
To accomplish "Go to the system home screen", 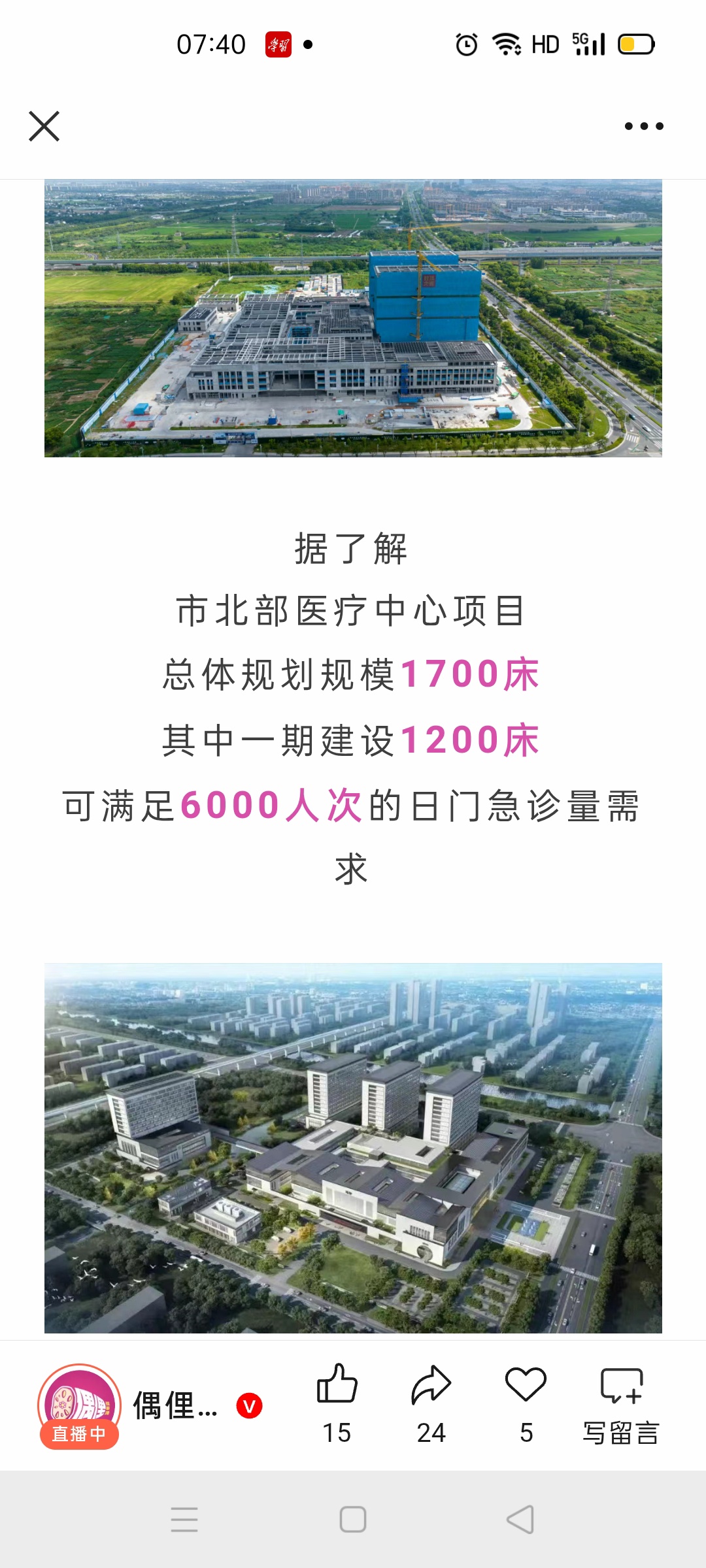I will coord(353,1519).
